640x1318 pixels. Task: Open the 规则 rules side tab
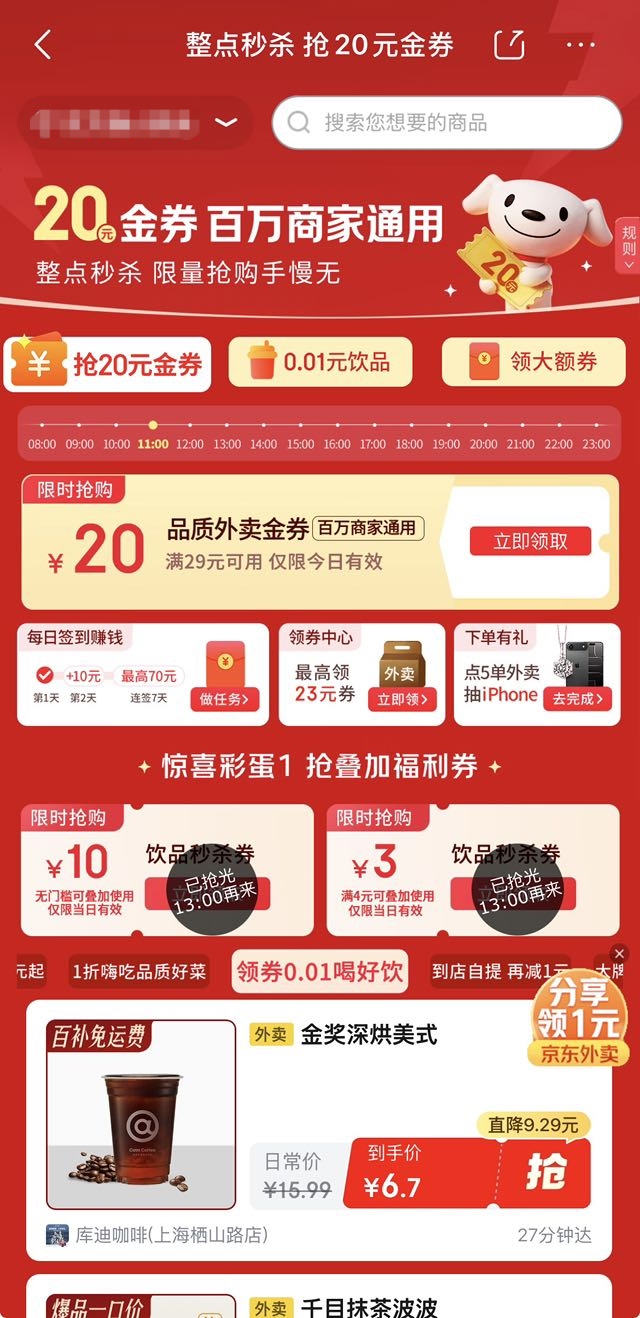pos(628,245)
